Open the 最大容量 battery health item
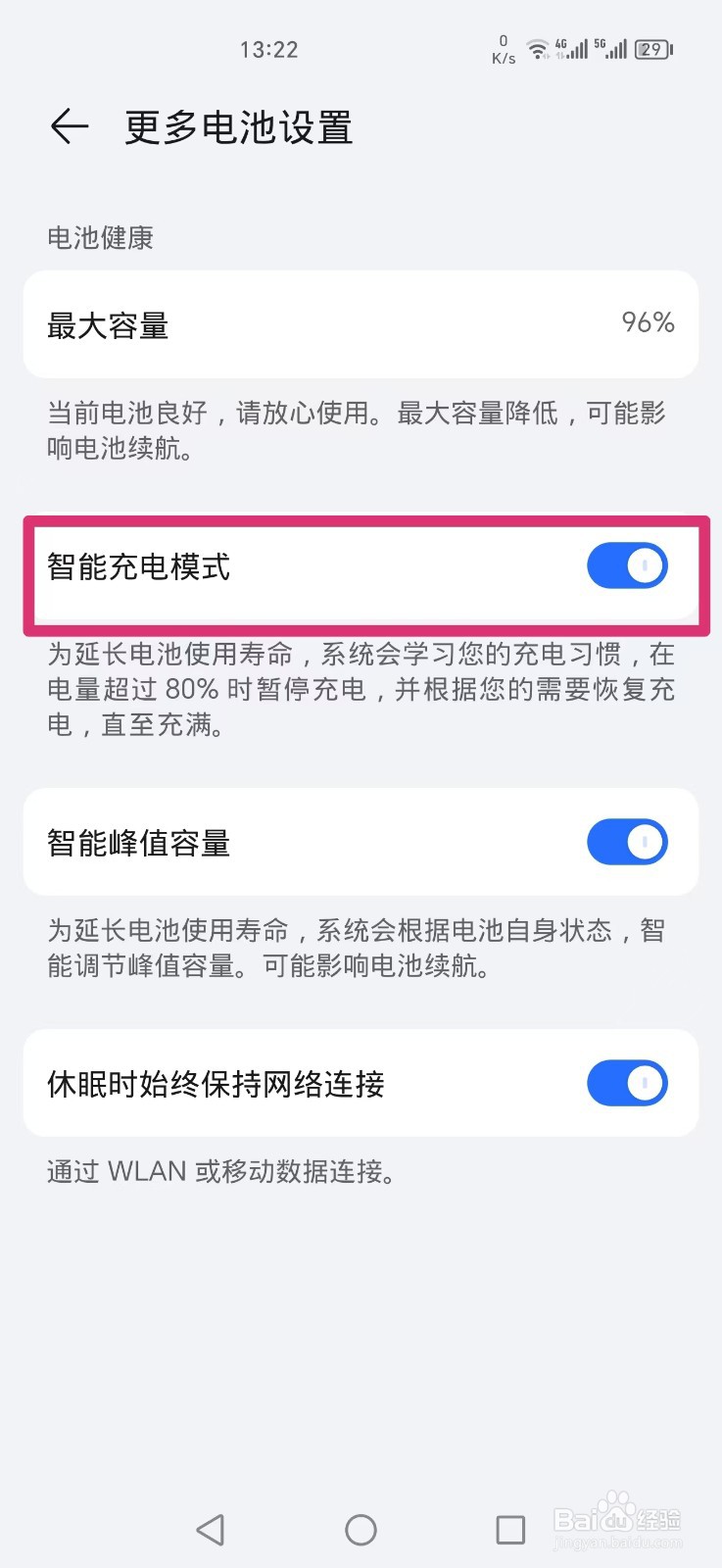This screenshot has height=1568, width=722. point(361,324)
